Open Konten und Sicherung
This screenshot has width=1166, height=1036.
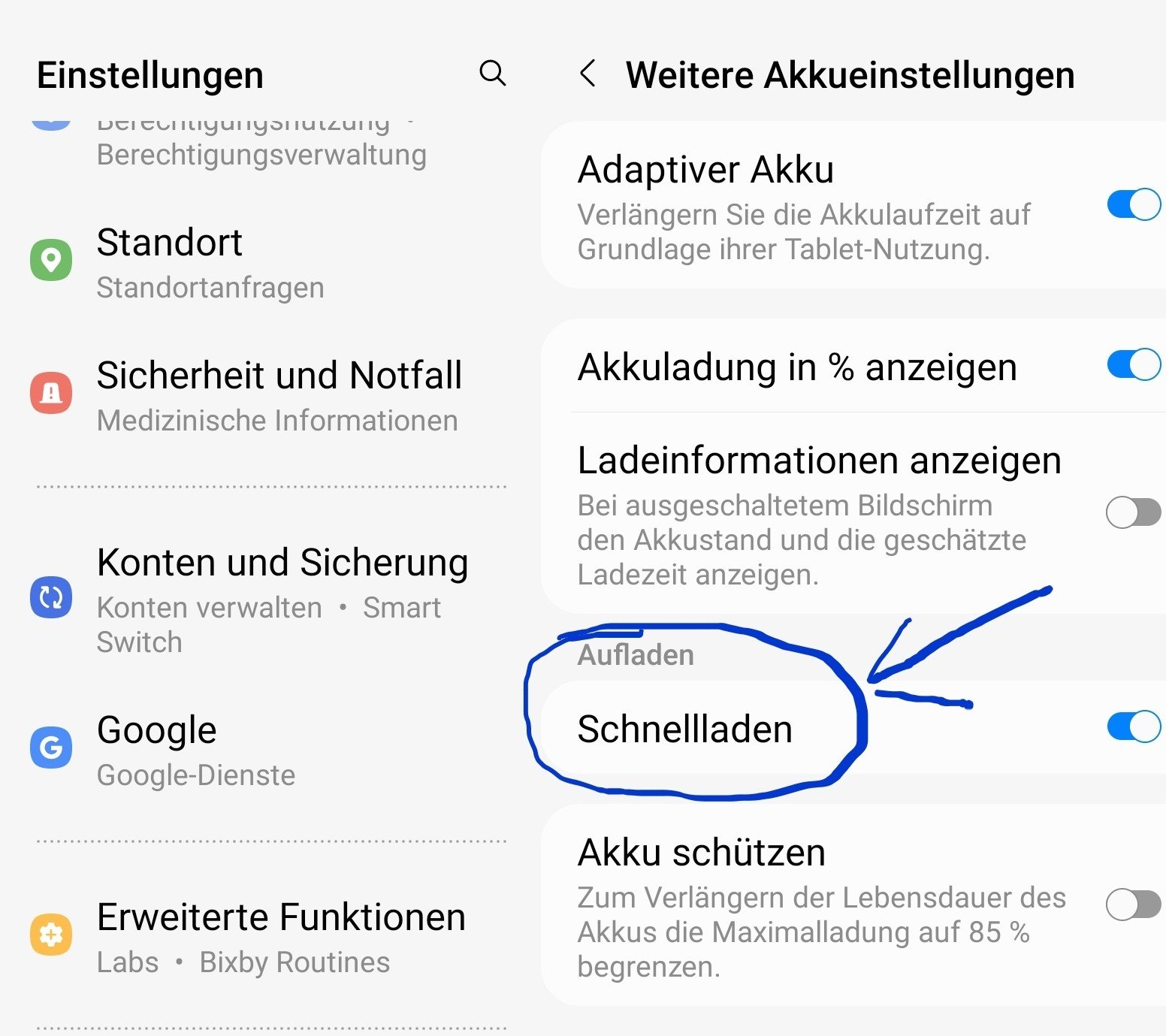(x=282, y=597)
